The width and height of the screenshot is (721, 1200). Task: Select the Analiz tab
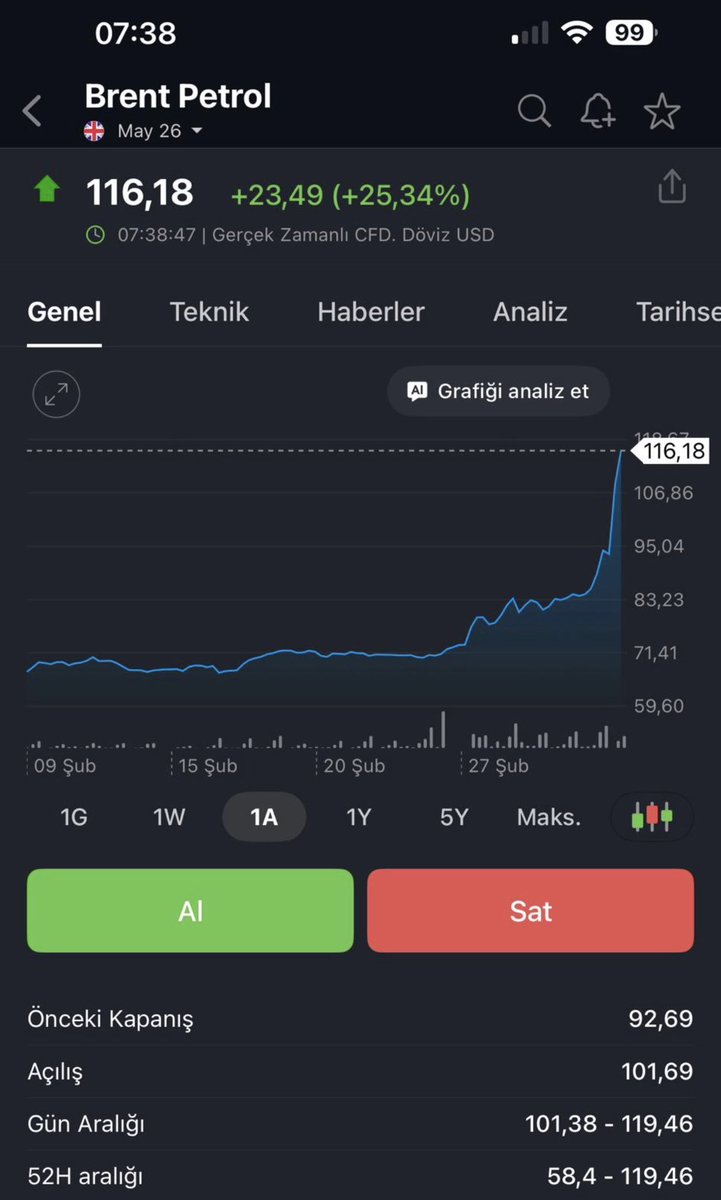click(x=530, y=312)
